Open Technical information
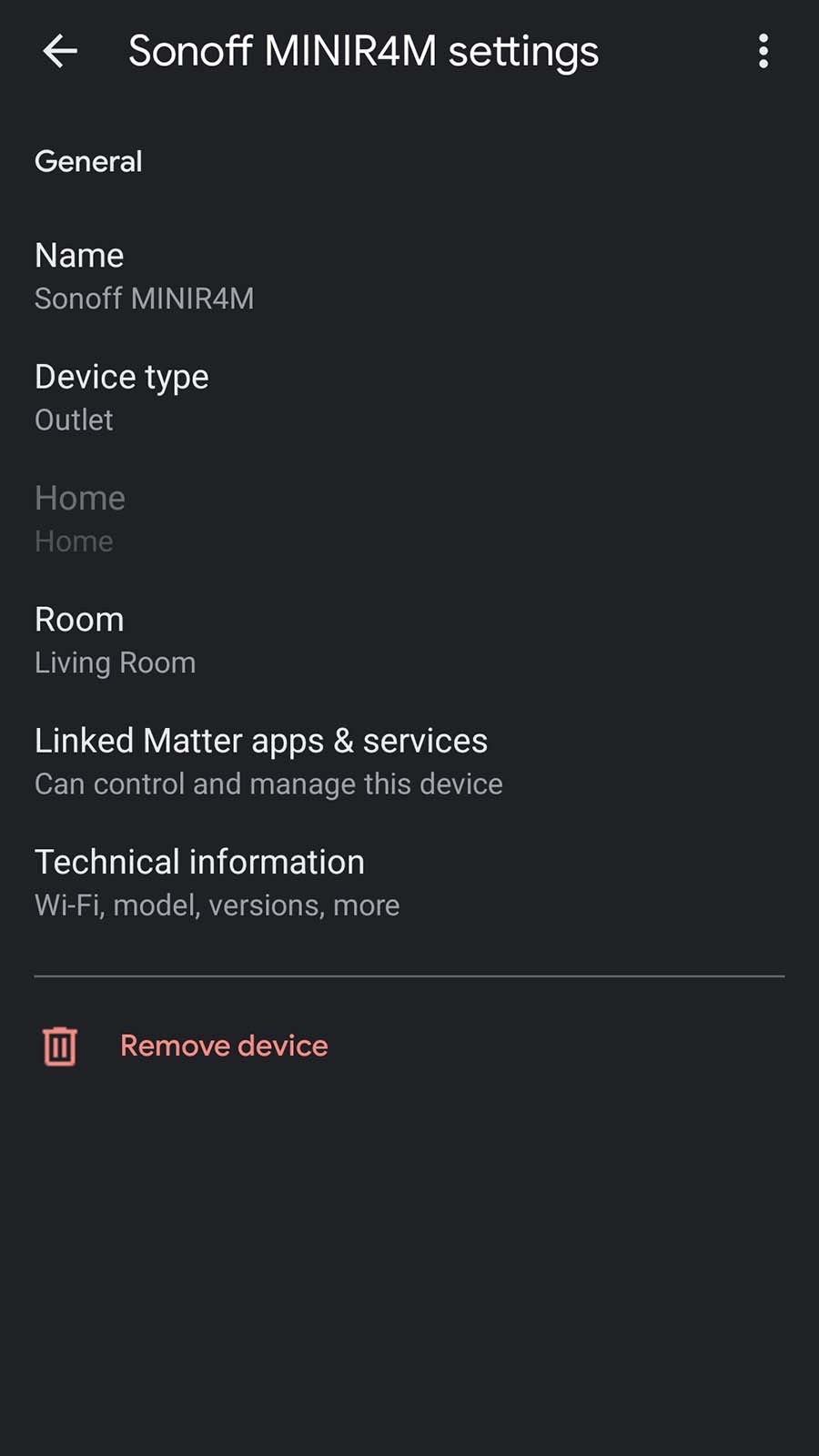 click(200, 881)
